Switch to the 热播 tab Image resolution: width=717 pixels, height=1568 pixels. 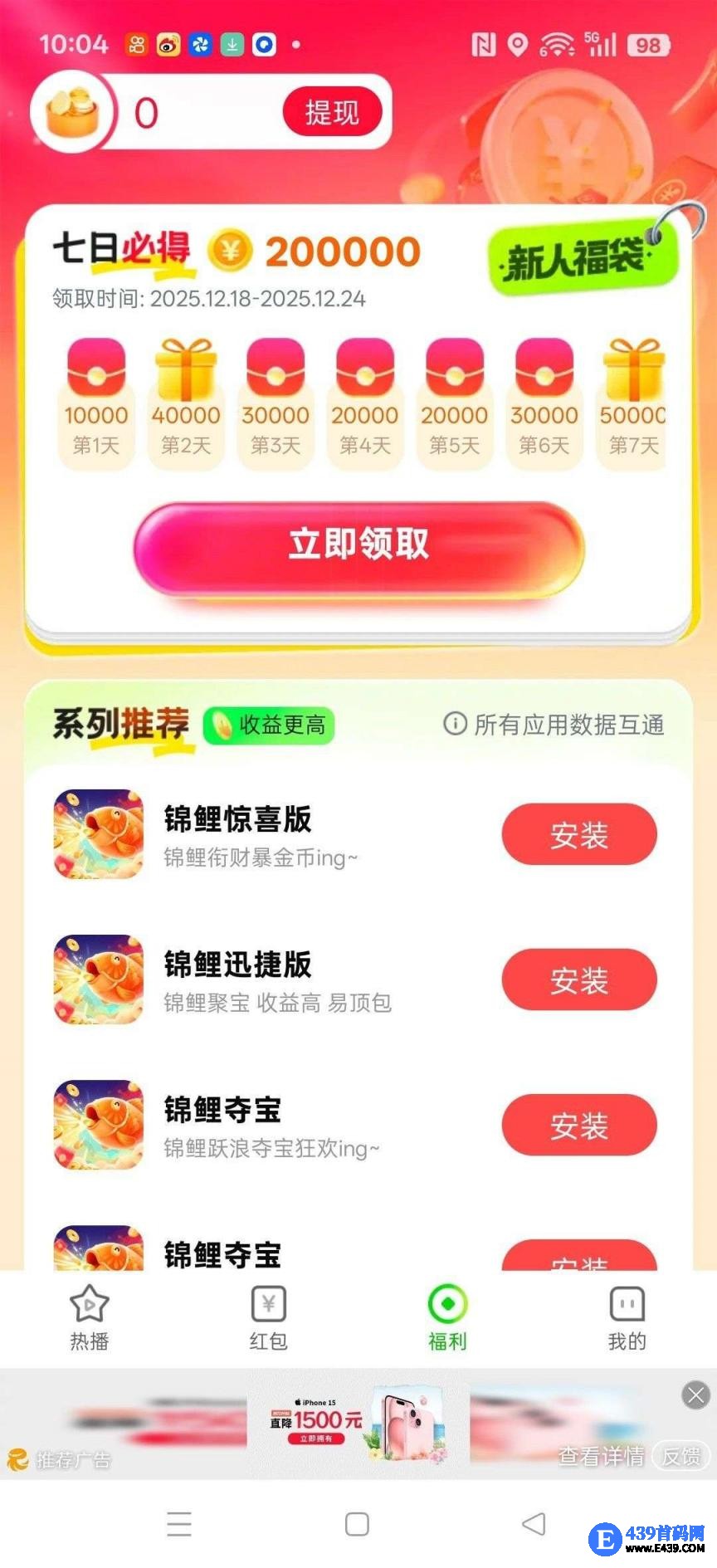tap(90, 1317)
